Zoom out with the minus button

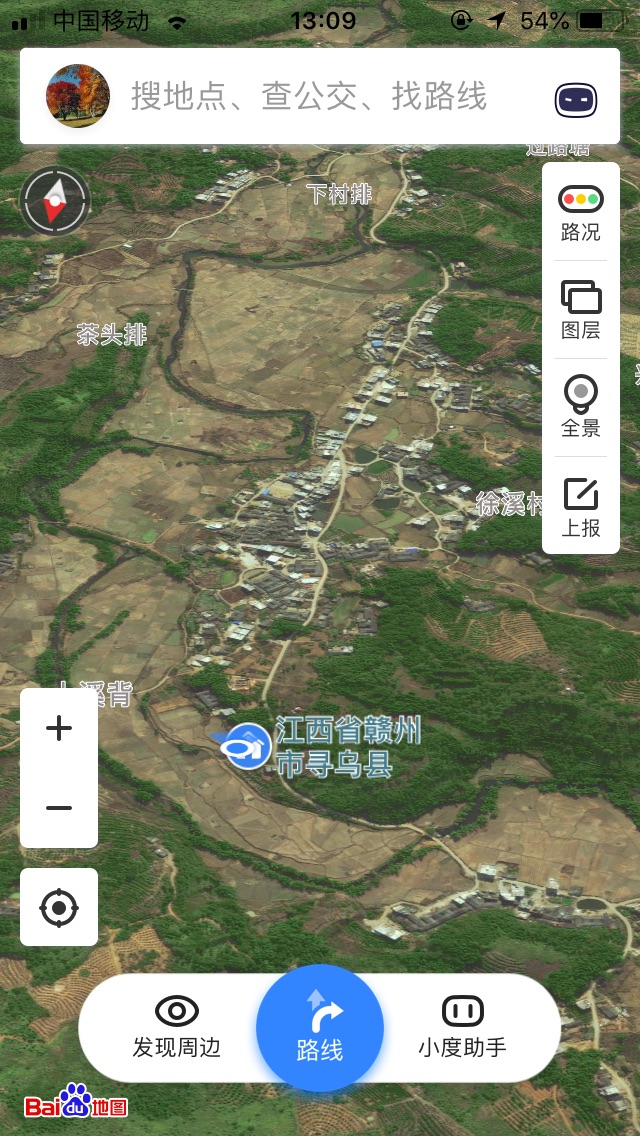click(x=59, y=808)
